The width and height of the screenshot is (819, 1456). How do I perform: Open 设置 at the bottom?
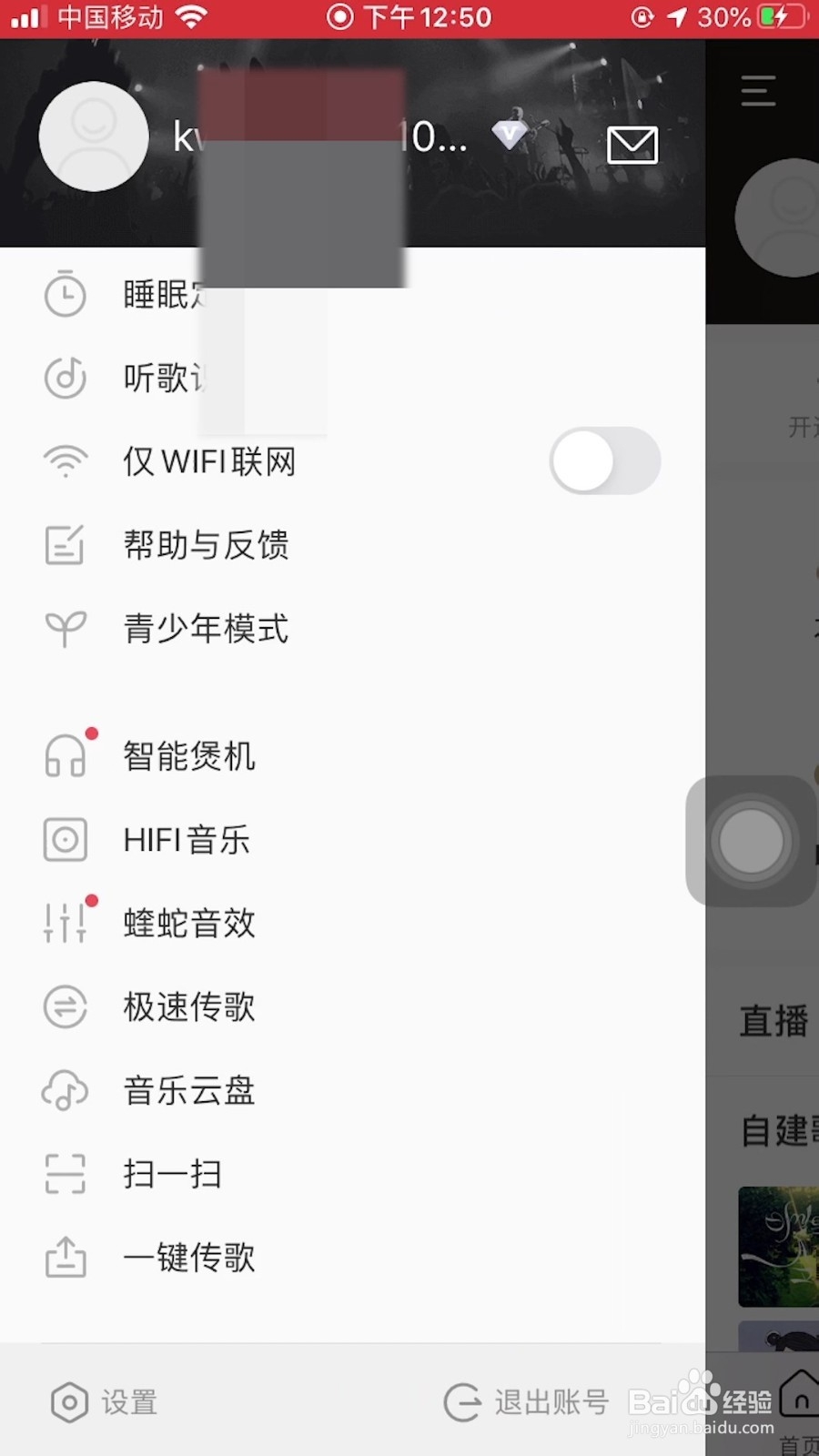pyautogui.click(x=104, y=1402)
